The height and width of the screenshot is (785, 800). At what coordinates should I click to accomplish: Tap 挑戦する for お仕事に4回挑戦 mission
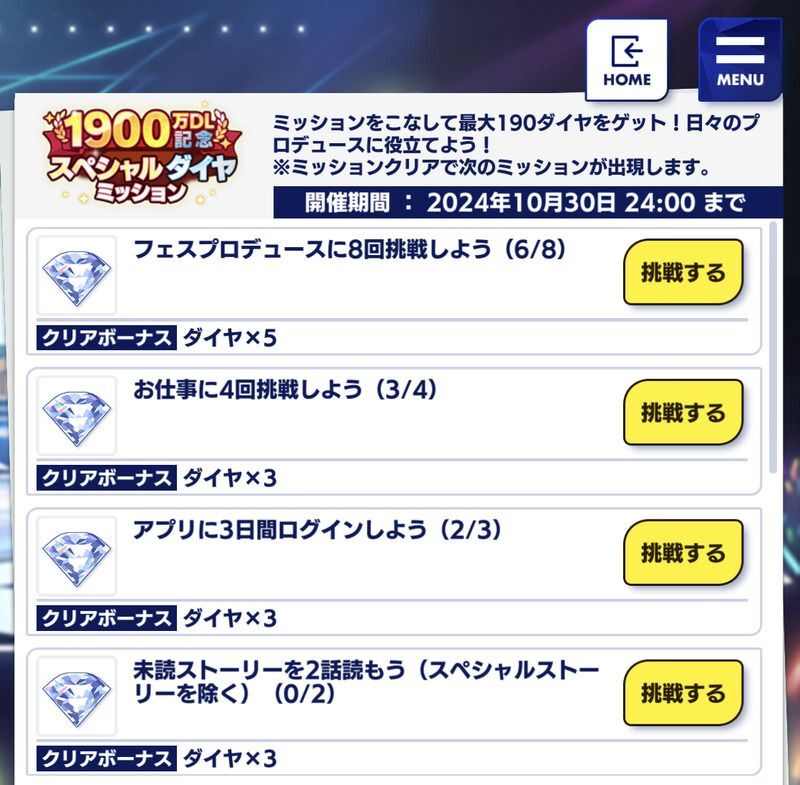[683, 412]
